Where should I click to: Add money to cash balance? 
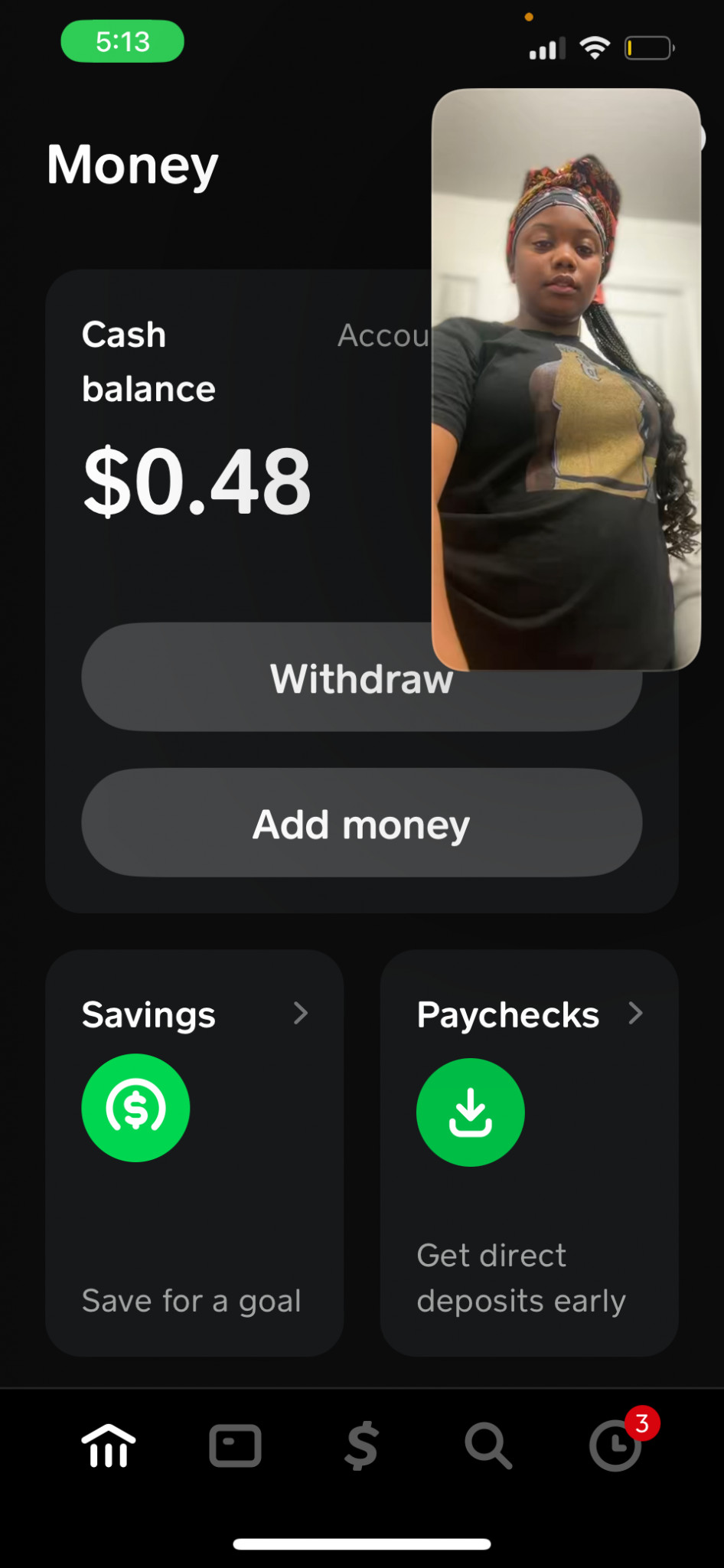361,823
